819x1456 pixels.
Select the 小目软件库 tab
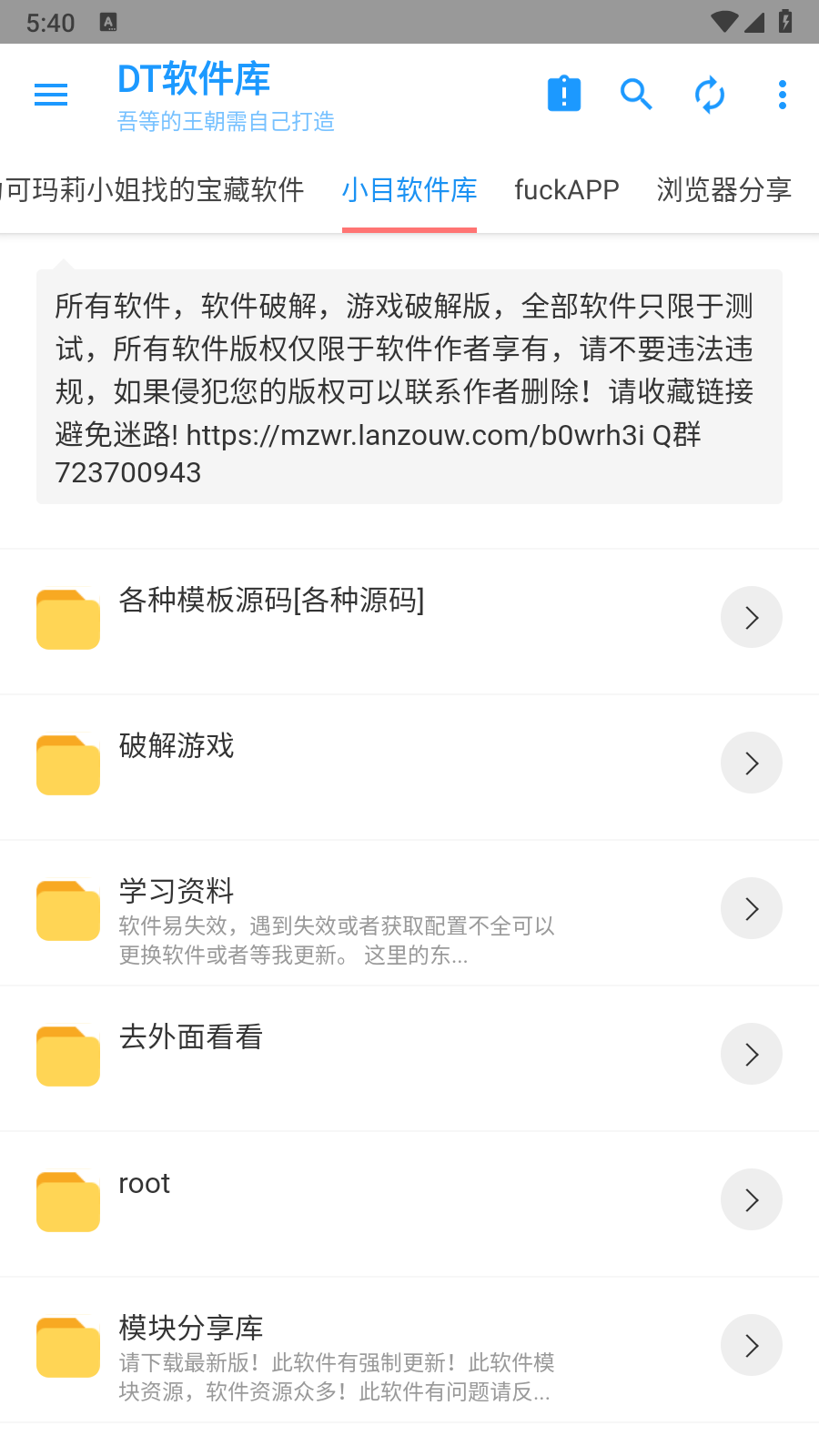pyautogui.click(x=409, y=190)
